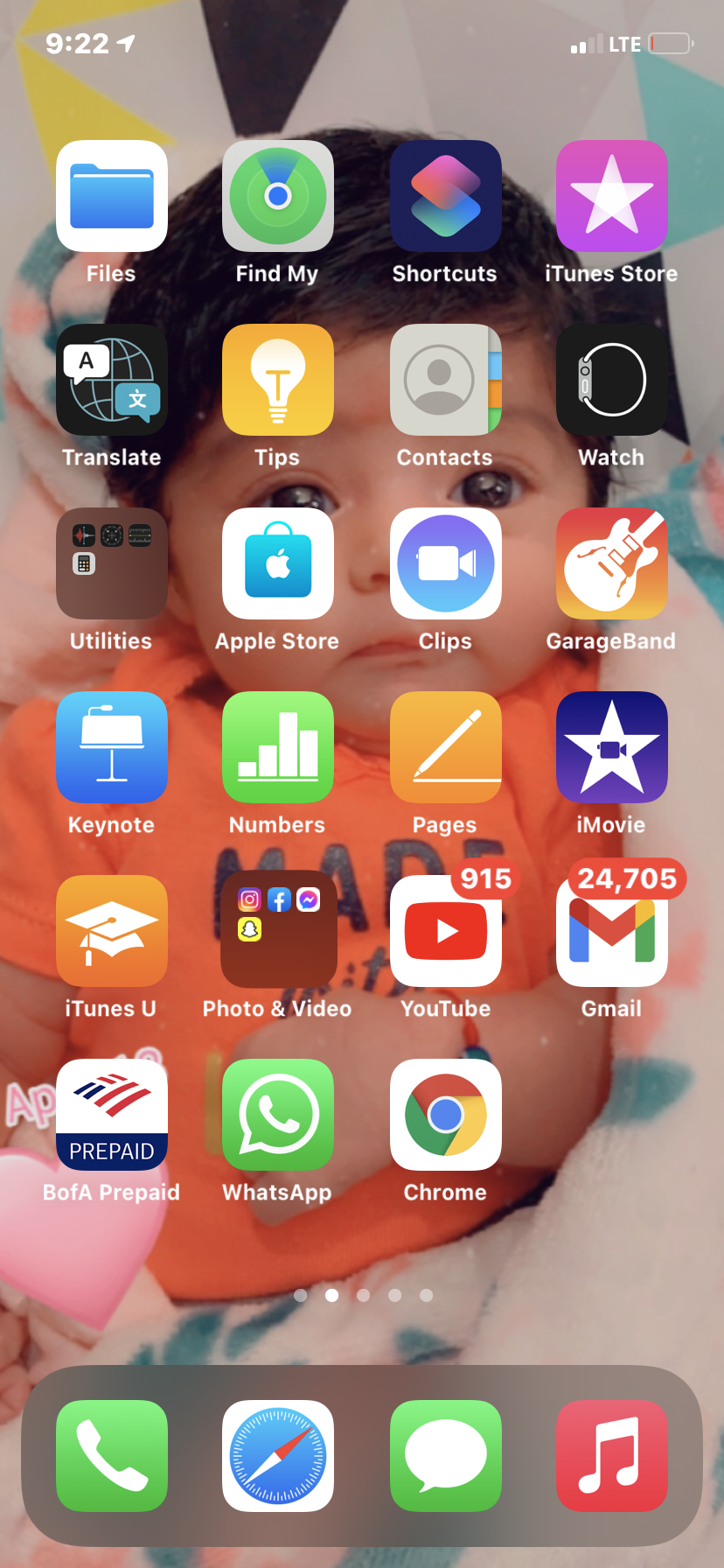Open Gmail inbox app
Image resolution: width=724 pixels, height=1568 pixels.
tap(612, 931)
